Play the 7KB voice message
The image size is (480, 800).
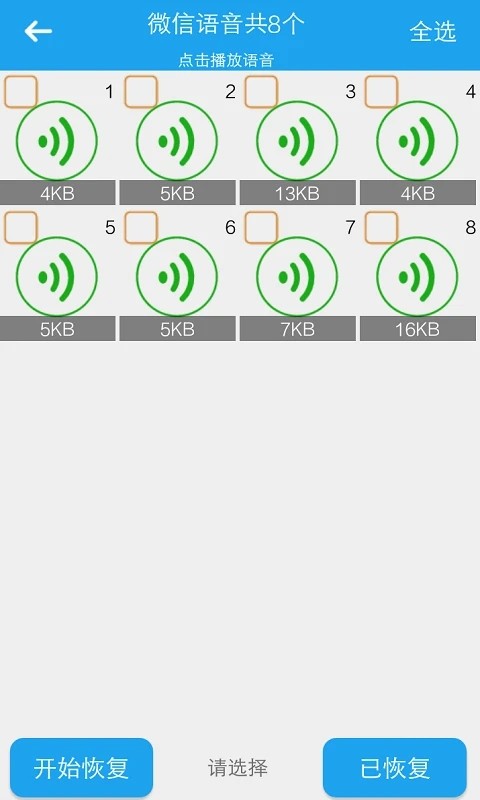297,277
